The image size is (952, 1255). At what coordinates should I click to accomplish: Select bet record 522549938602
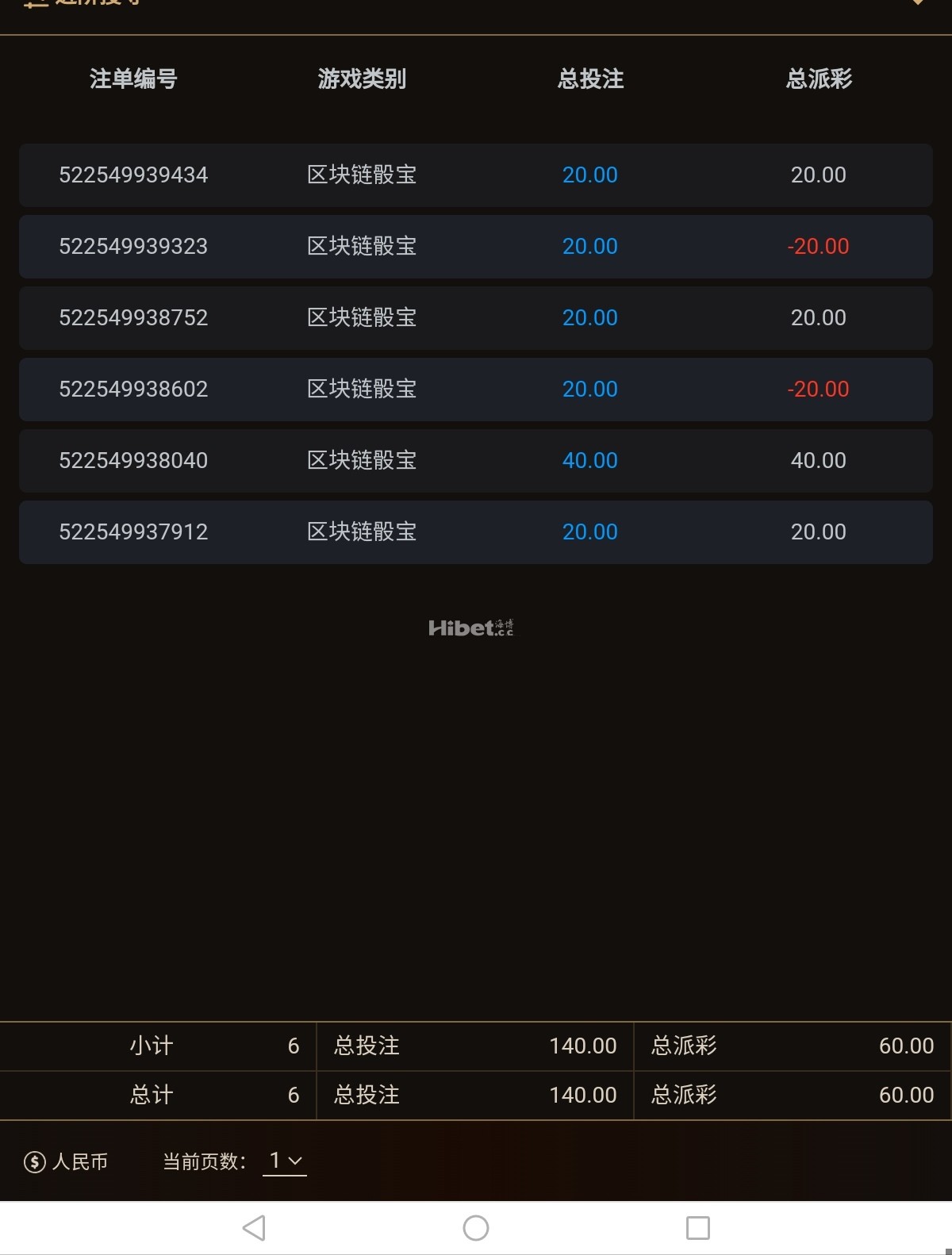click(133, 390)
